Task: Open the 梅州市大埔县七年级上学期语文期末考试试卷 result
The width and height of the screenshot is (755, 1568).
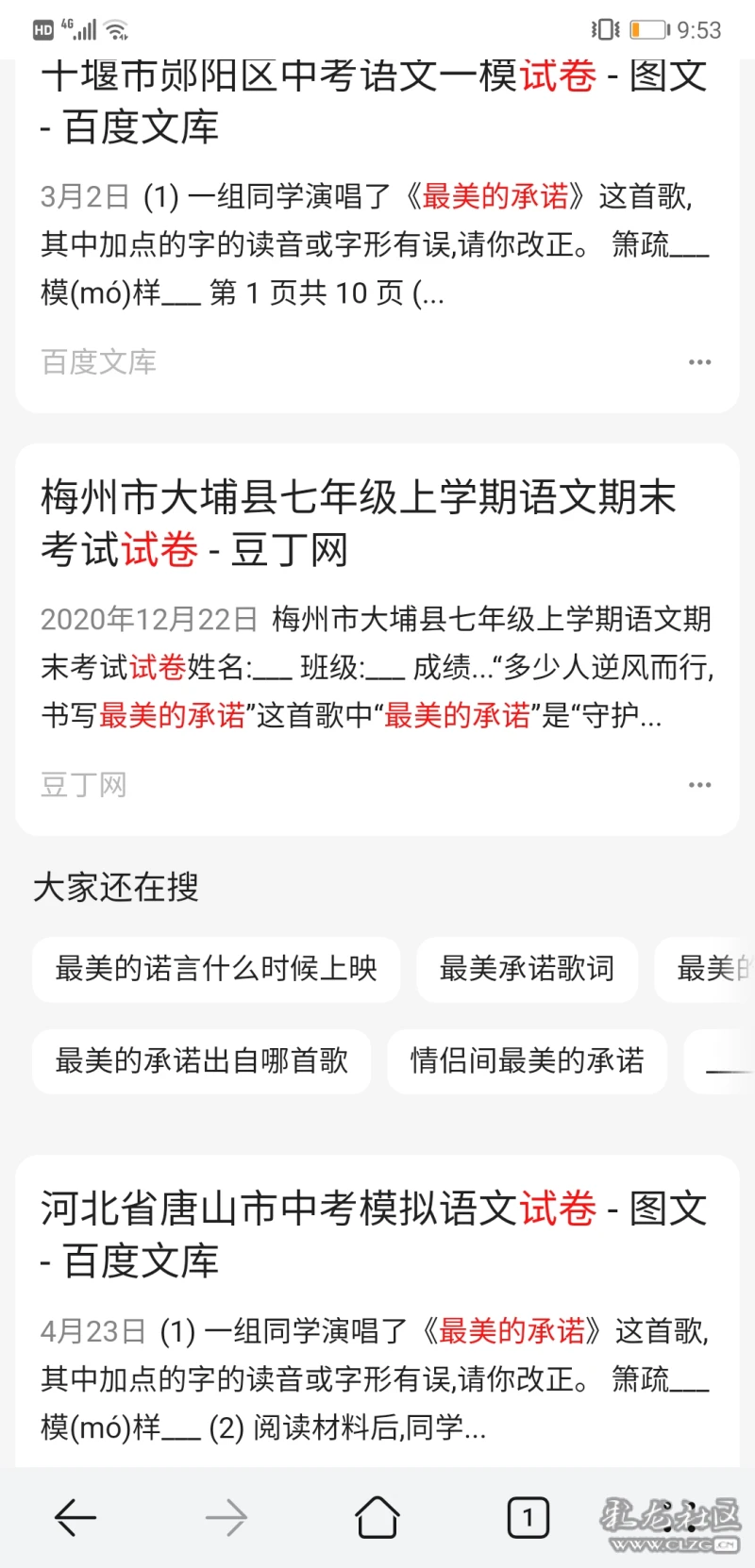Action: pos(359,523)
